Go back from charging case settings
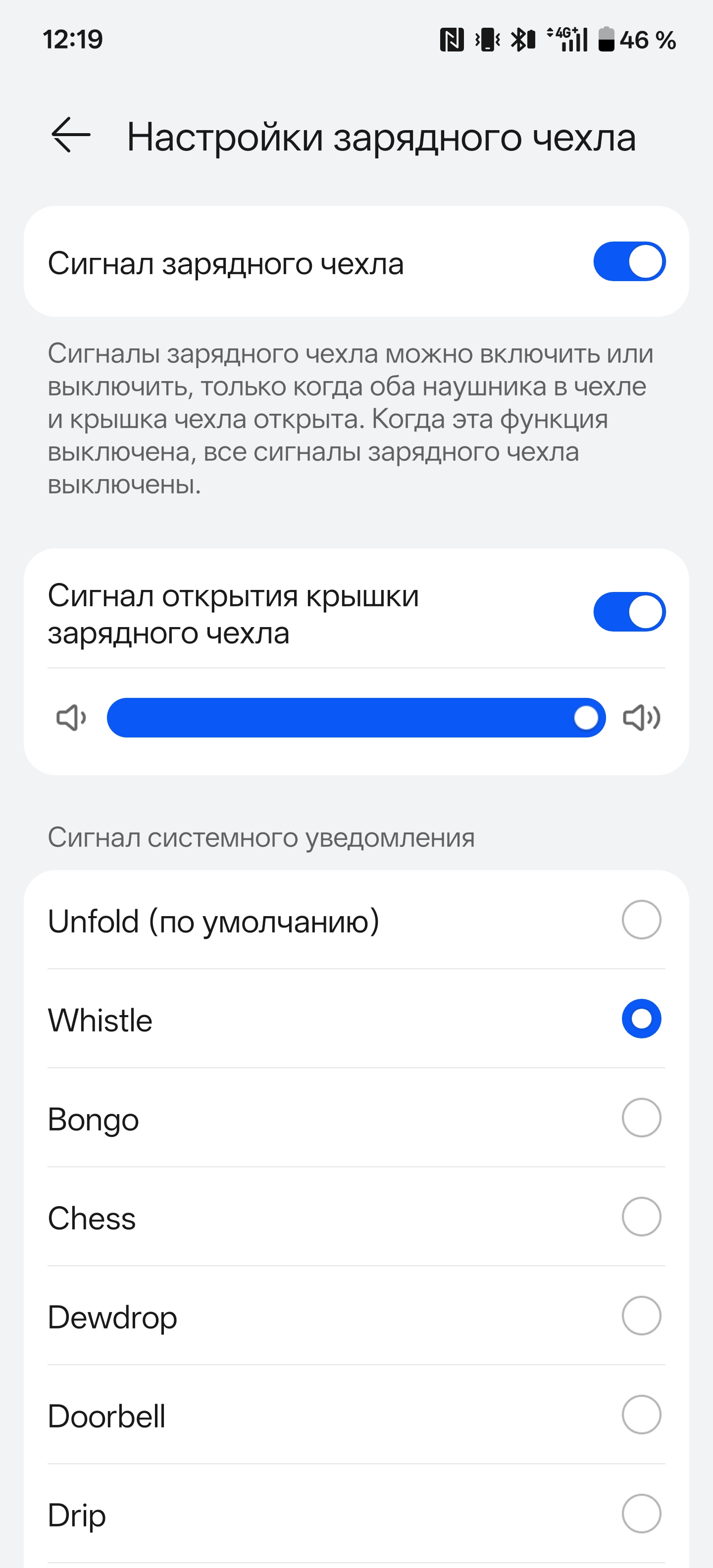 point(71,135)
